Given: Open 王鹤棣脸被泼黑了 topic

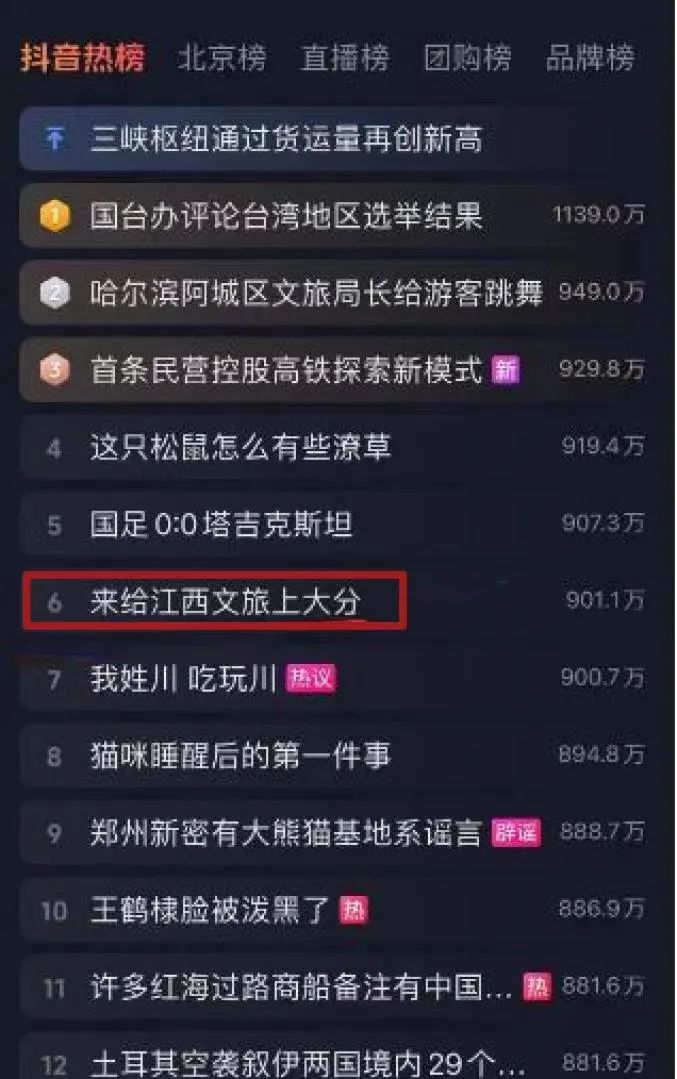Looking at the screenshot, I should [210, 910].
